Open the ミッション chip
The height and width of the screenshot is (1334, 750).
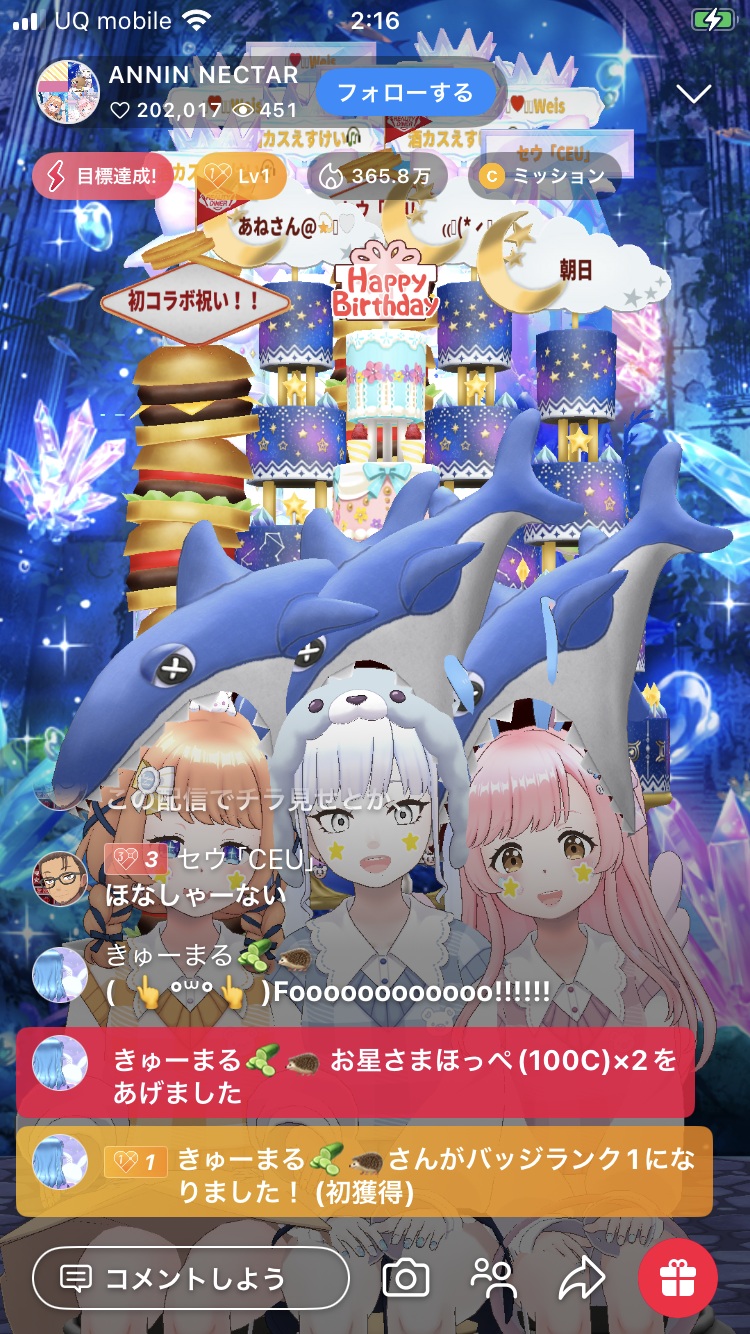[x=545, y=177]
